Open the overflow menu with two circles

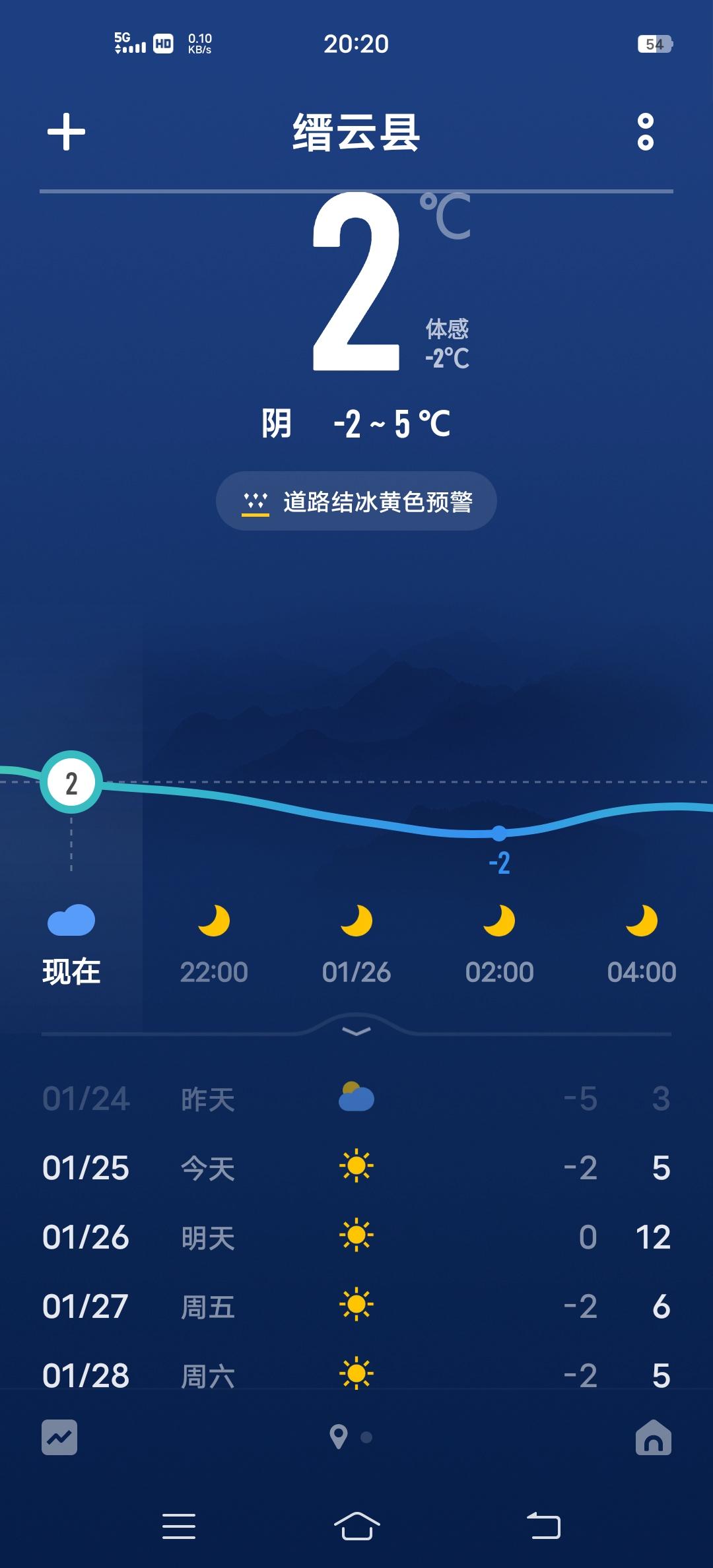pos(645,132)
